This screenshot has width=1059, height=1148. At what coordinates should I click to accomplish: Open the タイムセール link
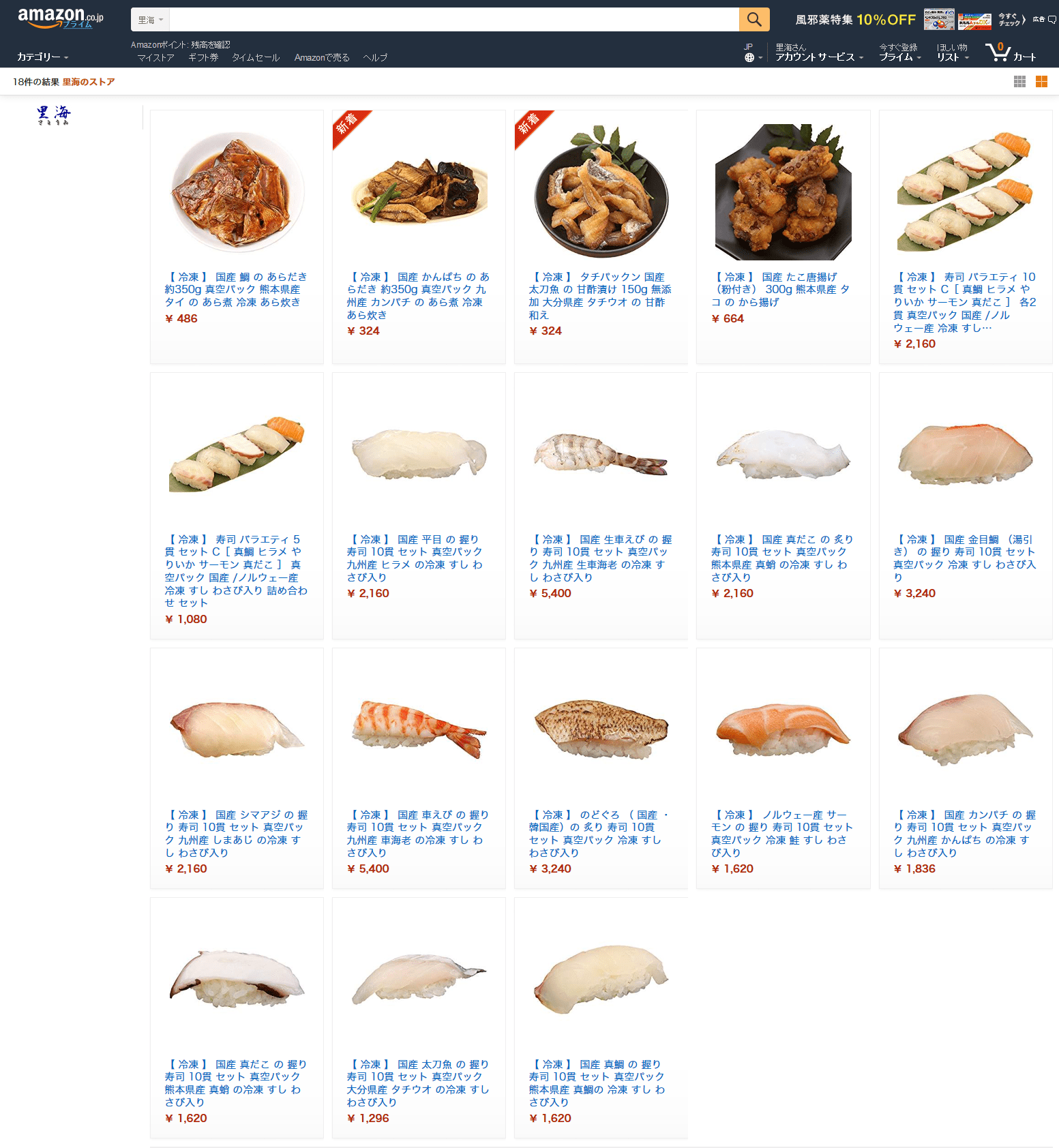tap(256, 58)
